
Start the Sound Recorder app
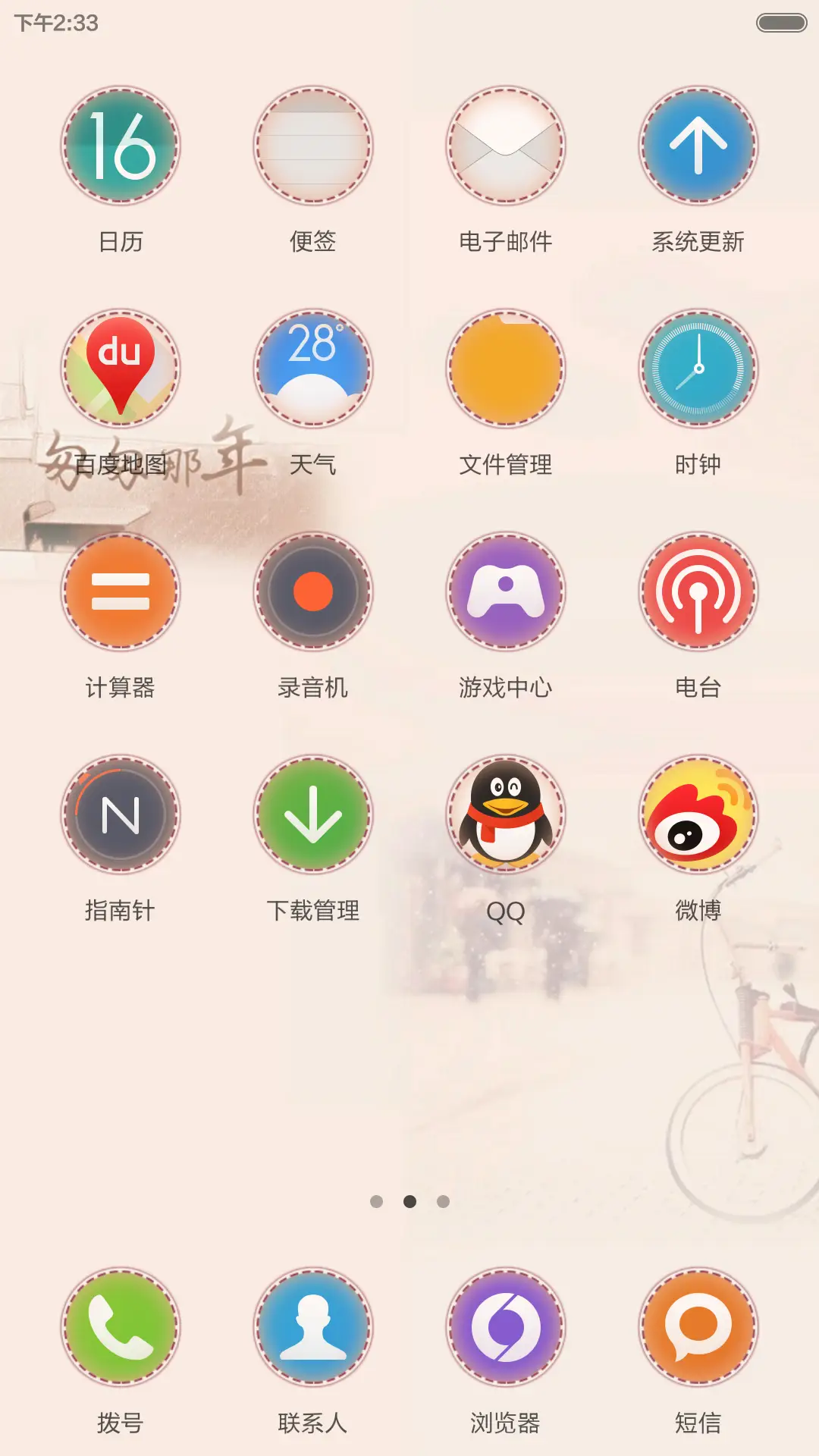pyautogui.click(x=313, y=592)
